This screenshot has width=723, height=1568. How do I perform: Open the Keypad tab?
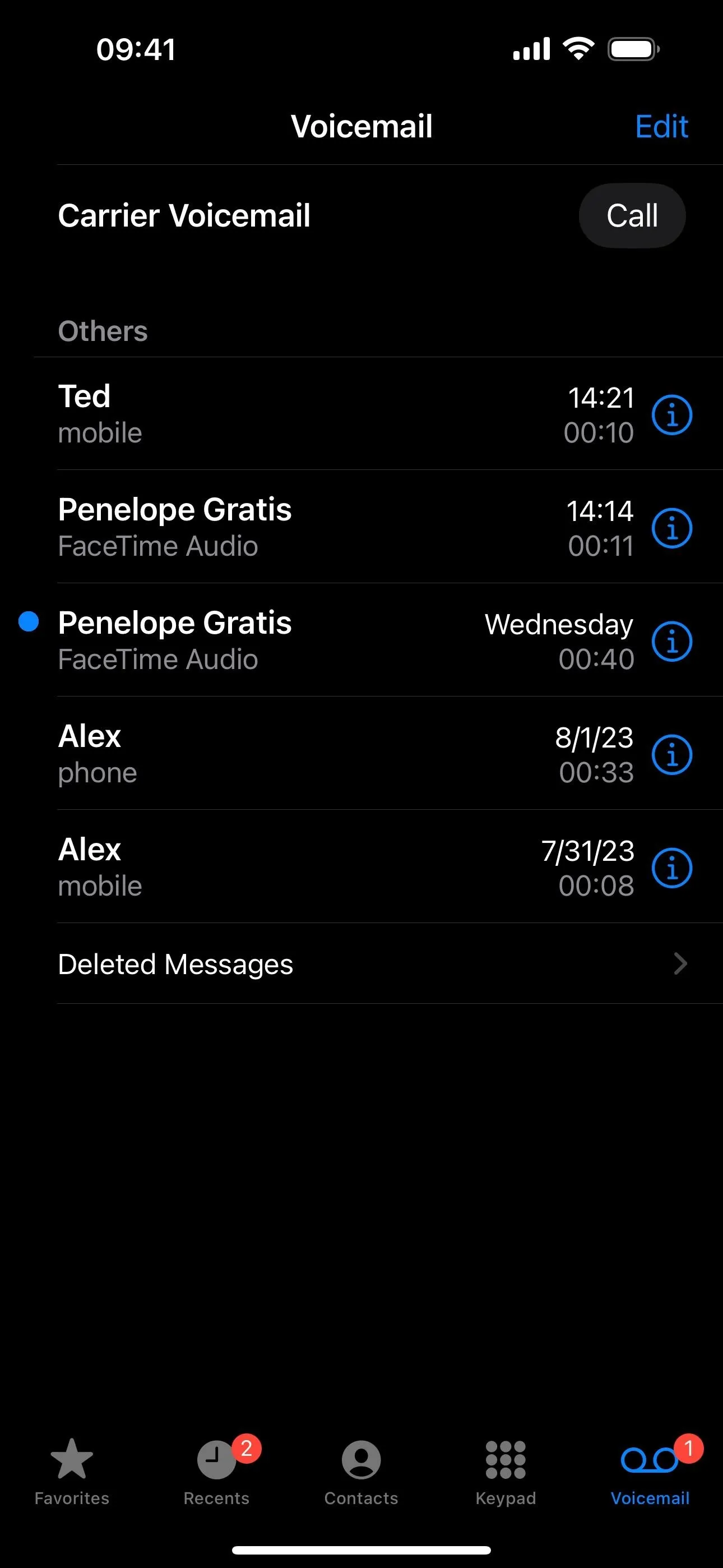(x=506, y=1472)
